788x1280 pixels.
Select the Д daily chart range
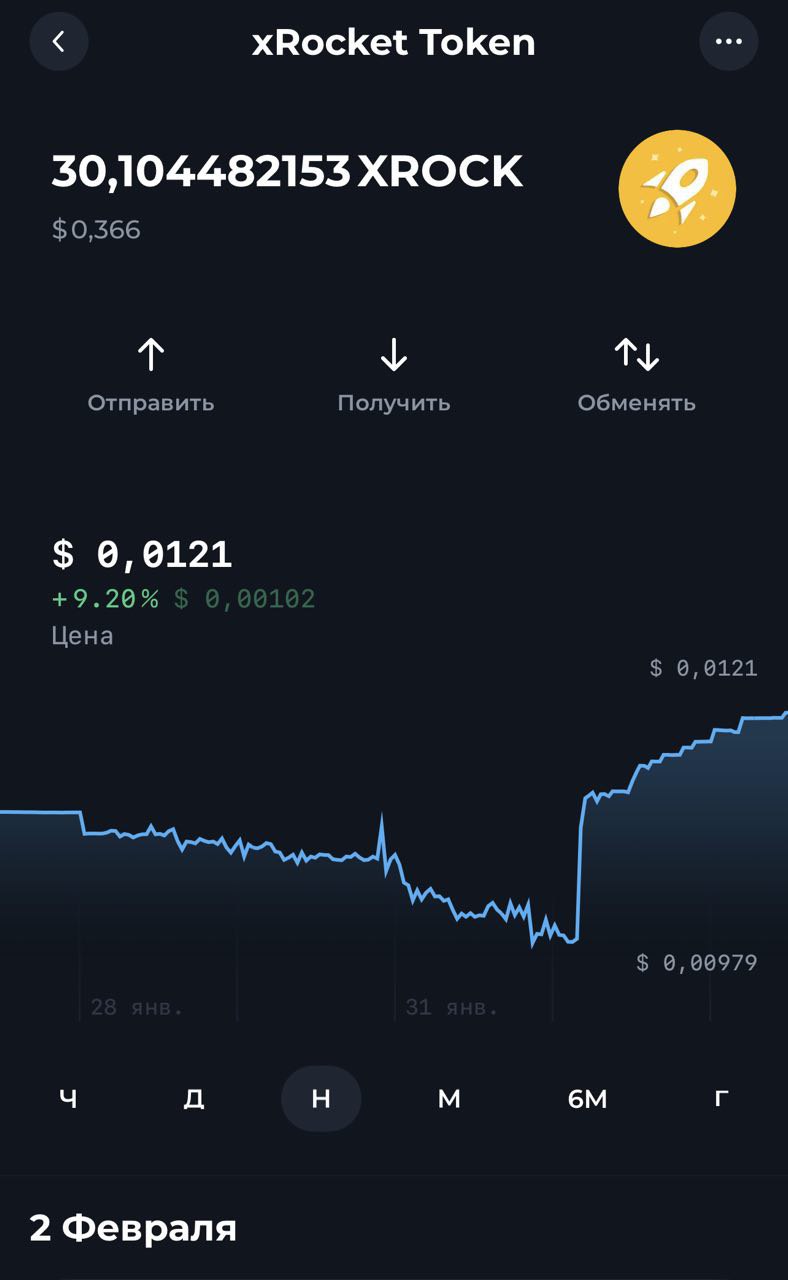pyautogui.click(x=194, y=1099)
